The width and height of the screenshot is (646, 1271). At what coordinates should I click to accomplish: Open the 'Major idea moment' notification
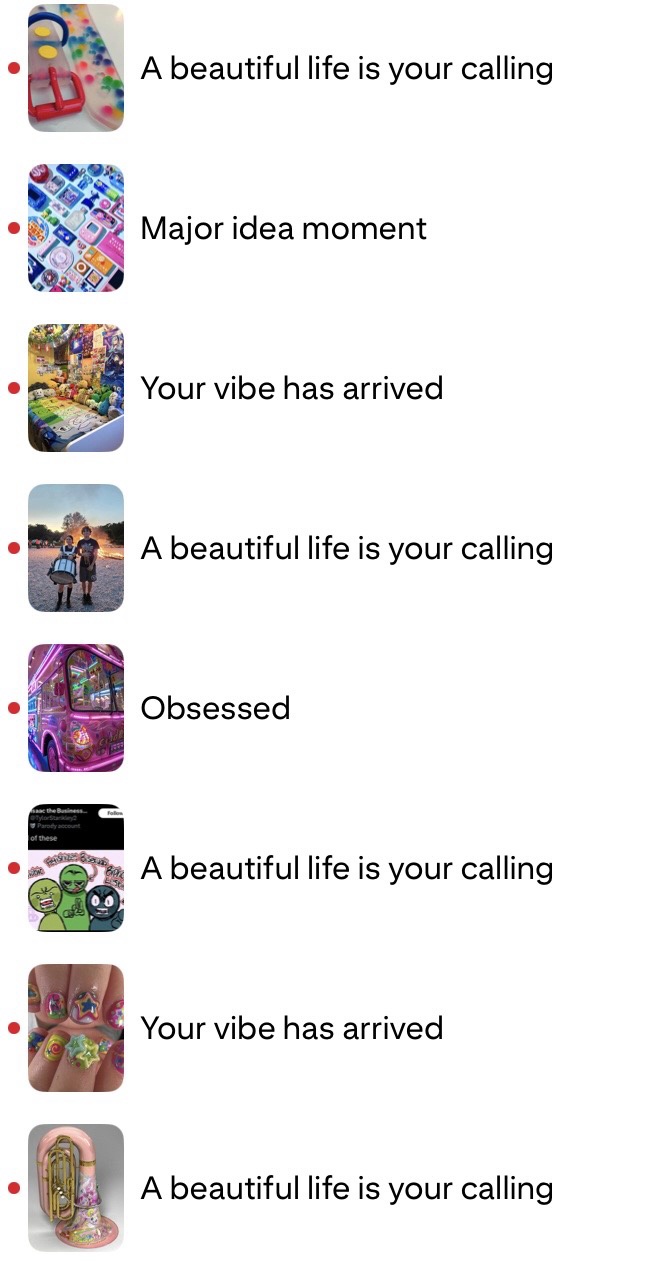coord(283,228)
